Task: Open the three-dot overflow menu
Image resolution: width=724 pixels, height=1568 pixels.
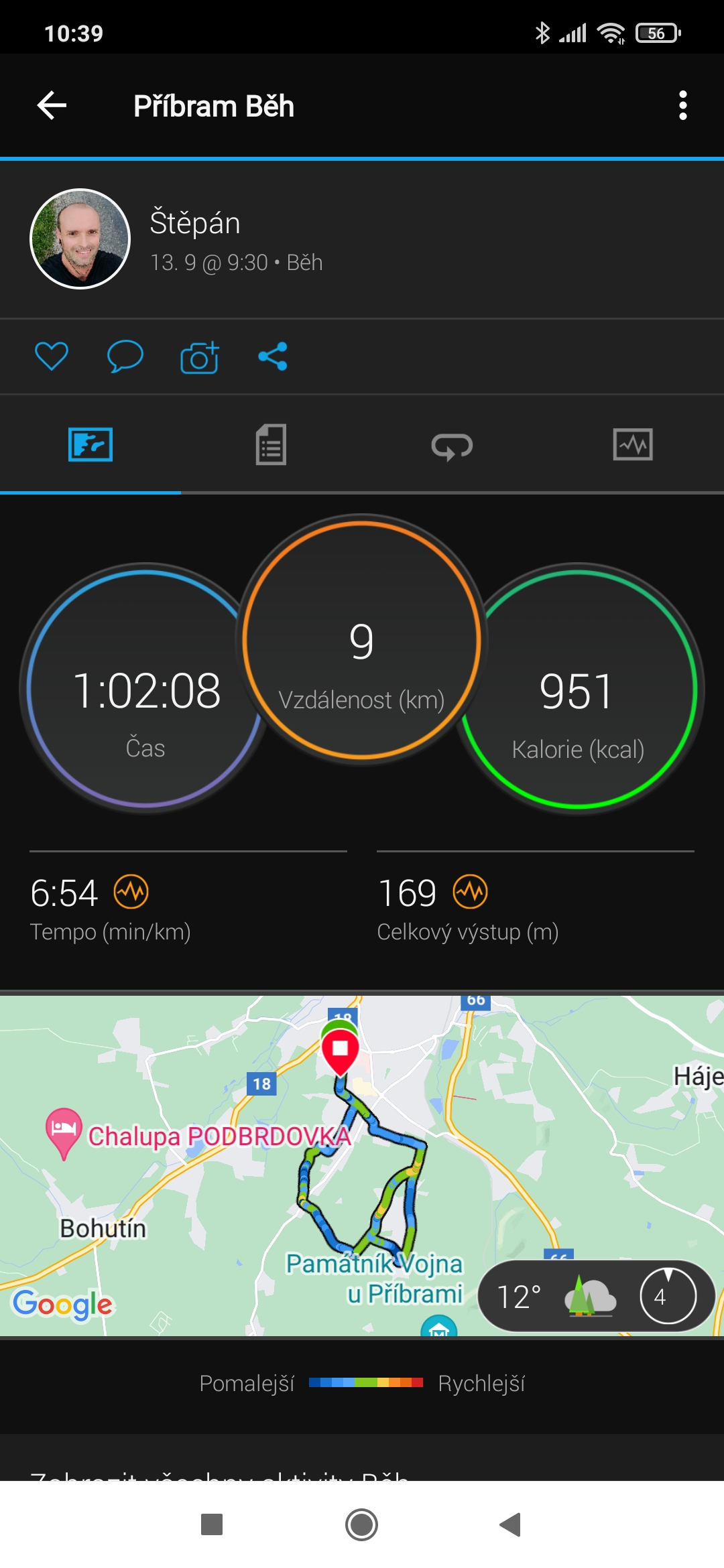Action: click(x=682, y=106)
